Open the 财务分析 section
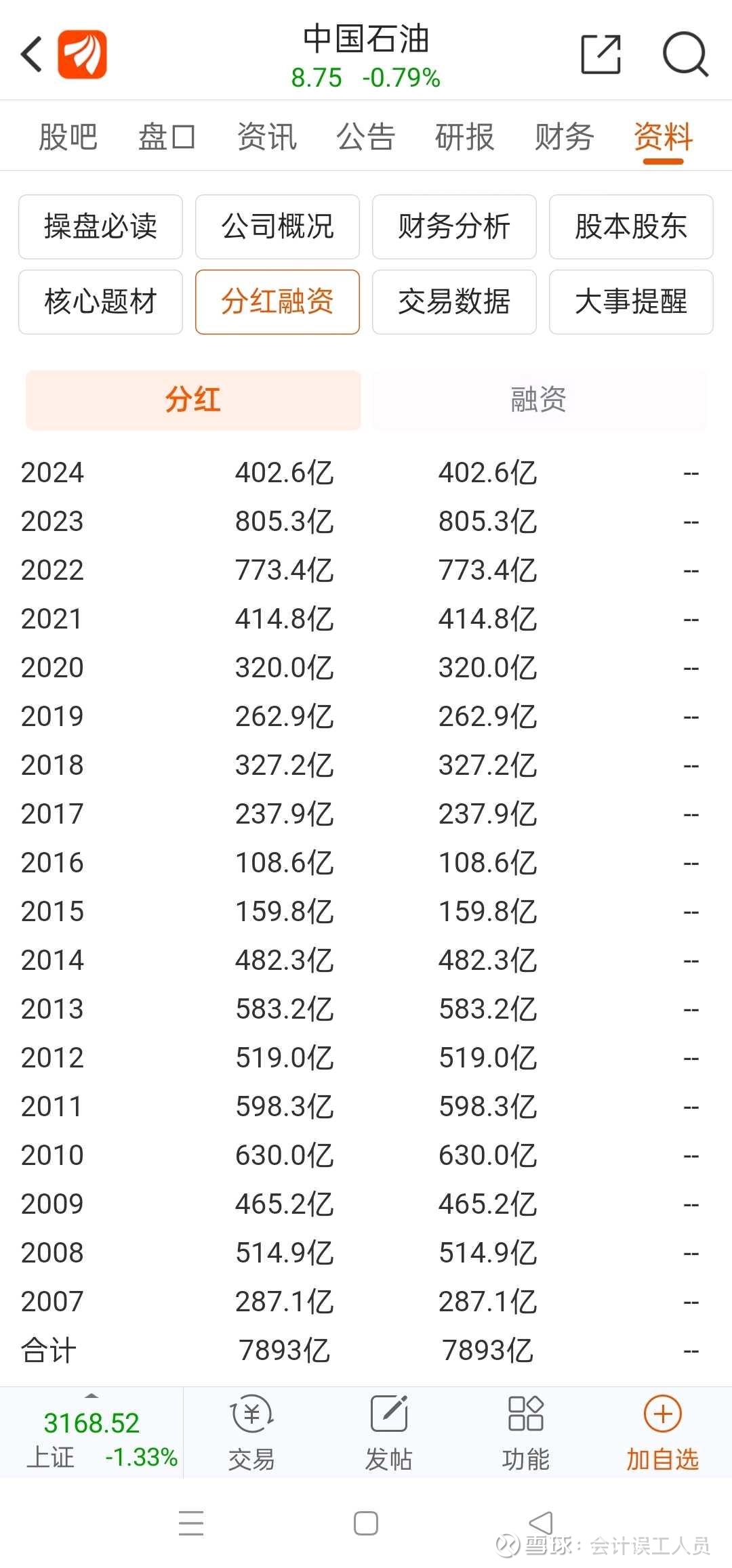This screenshot has width=732, height=1568. pos(454,227)
